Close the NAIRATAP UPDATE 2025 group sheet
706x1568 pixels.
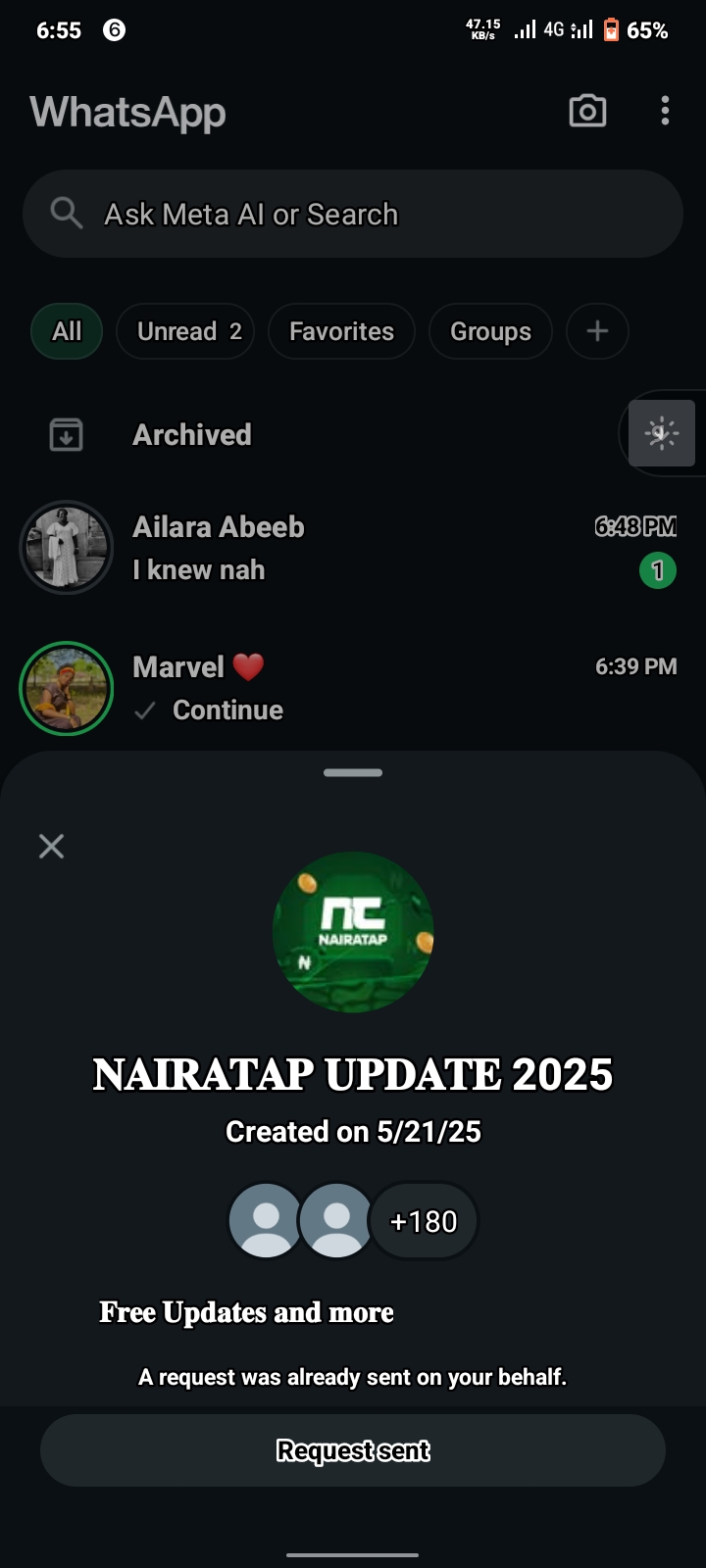click(x=51, y=846)
